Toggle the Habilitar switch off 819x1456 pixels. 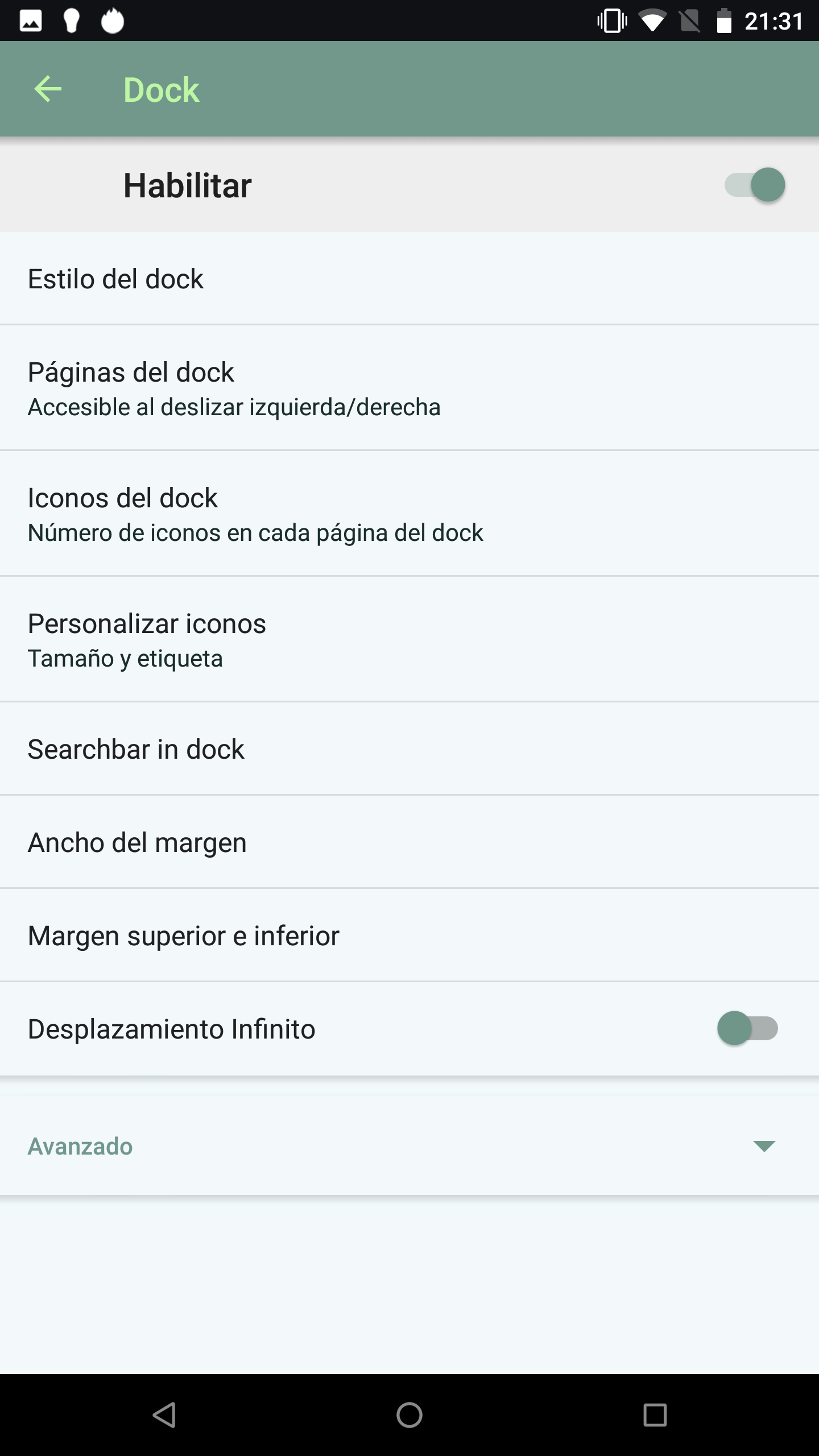click(754, 185)
